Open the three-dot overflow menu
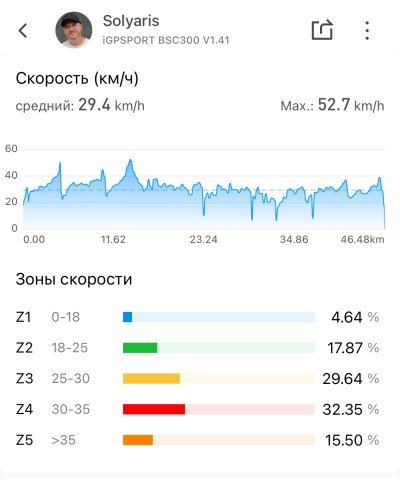The width and height of the screenshot is (400, 480). click(367, 31)
